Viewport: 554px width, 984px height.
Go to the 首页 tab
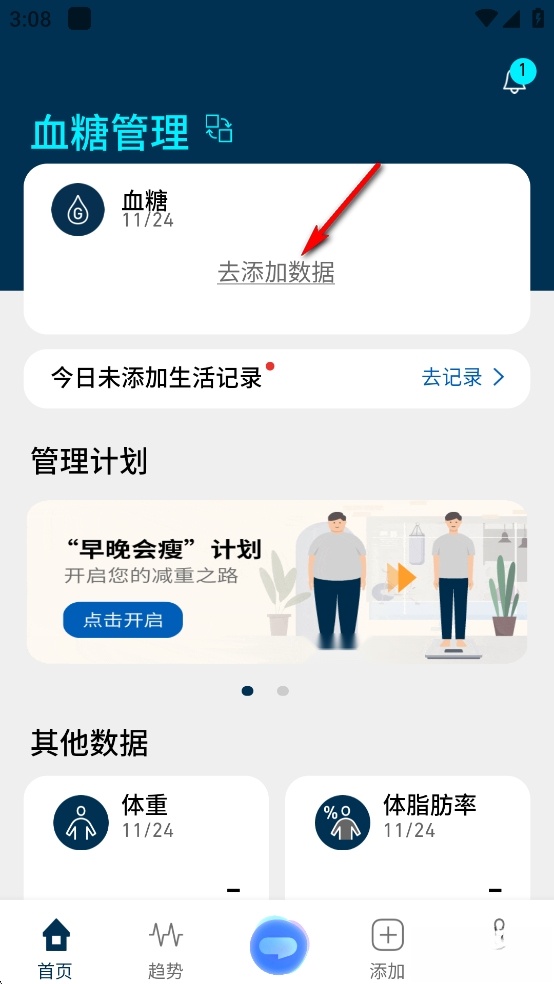(x=56, y=949)
